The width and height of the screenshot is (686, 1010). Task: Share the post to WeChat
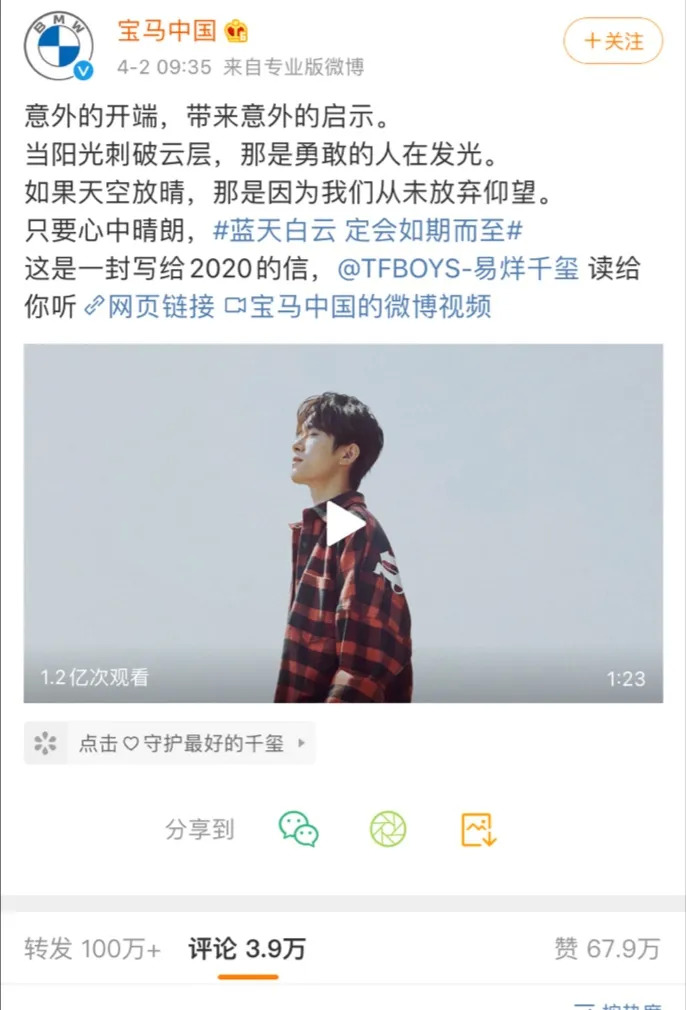click(x=298, y=828)
